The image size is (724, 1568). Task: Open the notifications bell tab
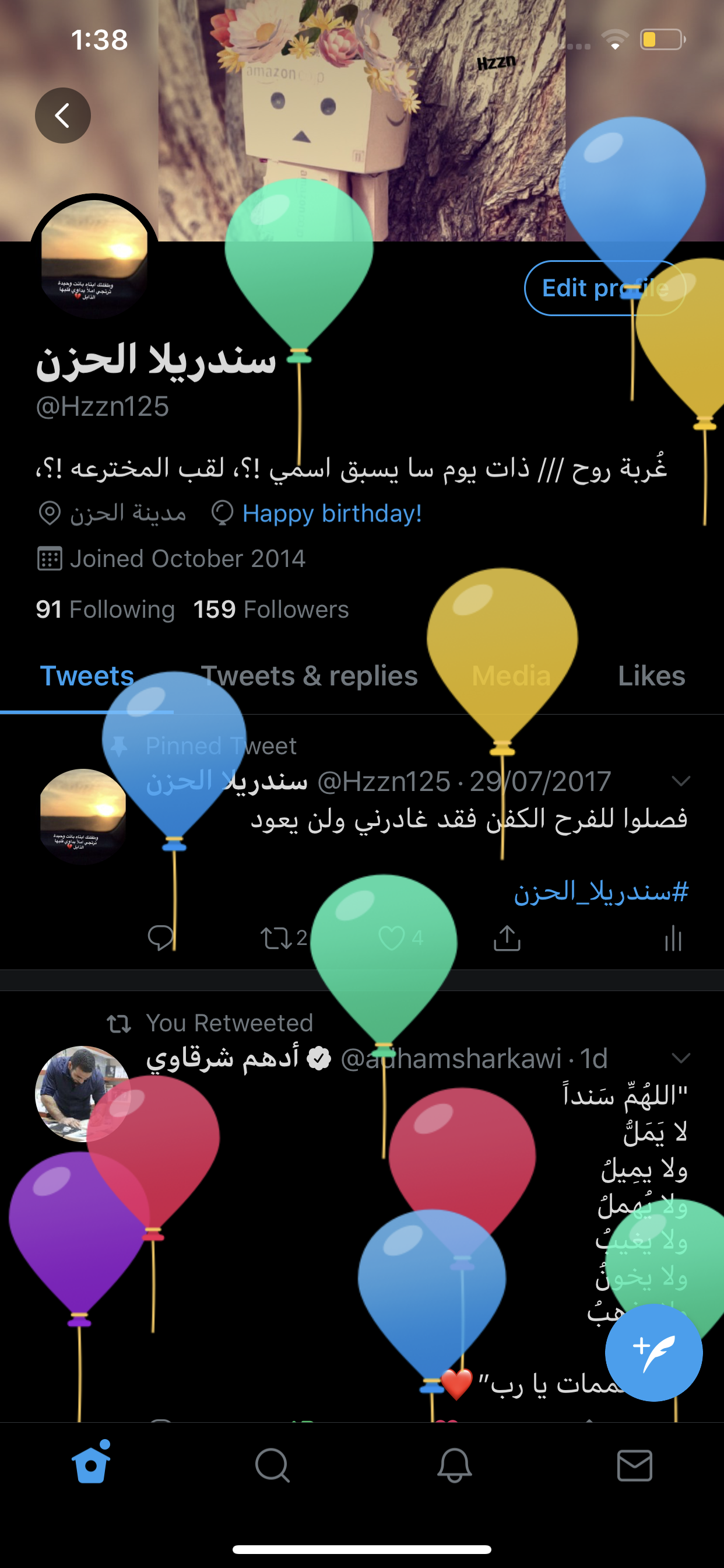[x=454, y=1465]
